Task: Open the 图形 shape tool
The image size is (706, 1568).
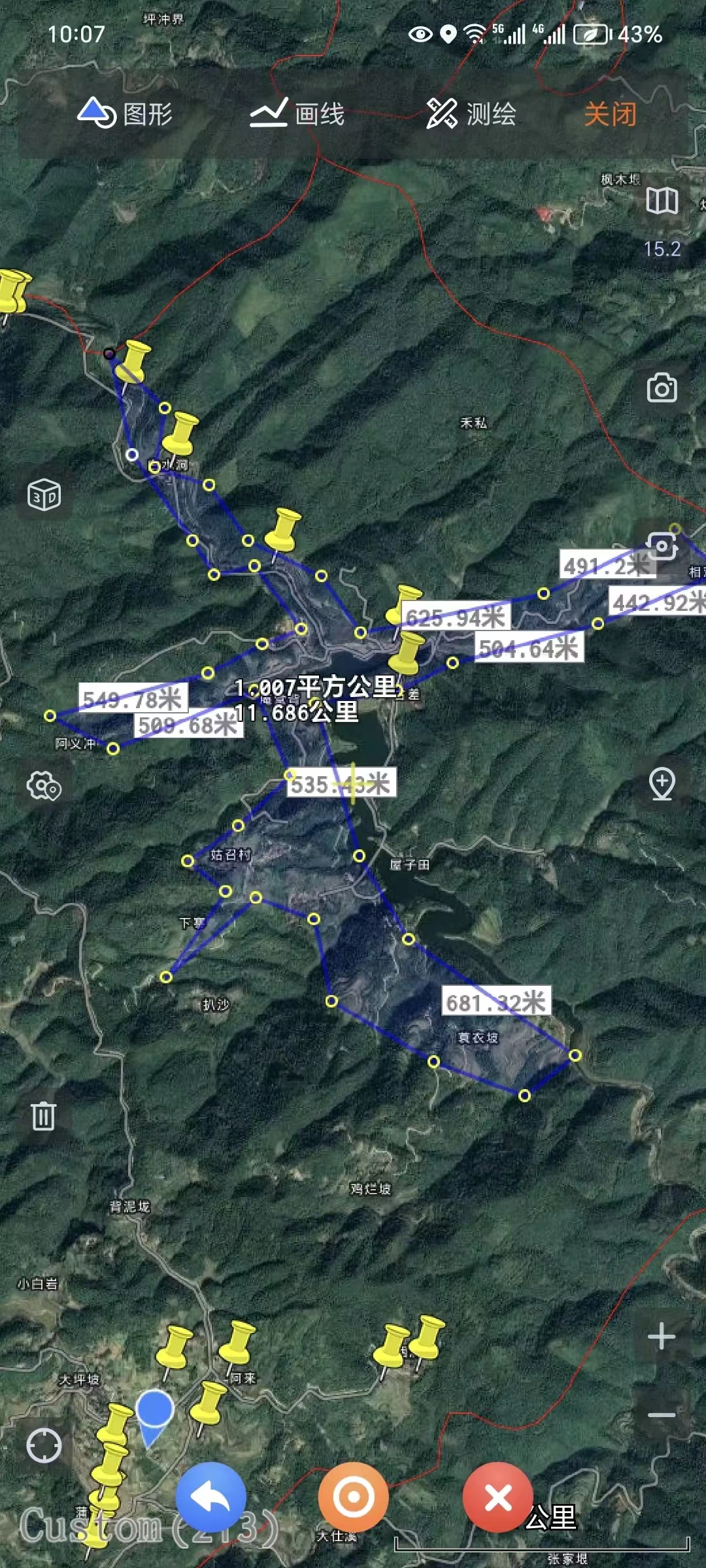Action: point(126,114)
